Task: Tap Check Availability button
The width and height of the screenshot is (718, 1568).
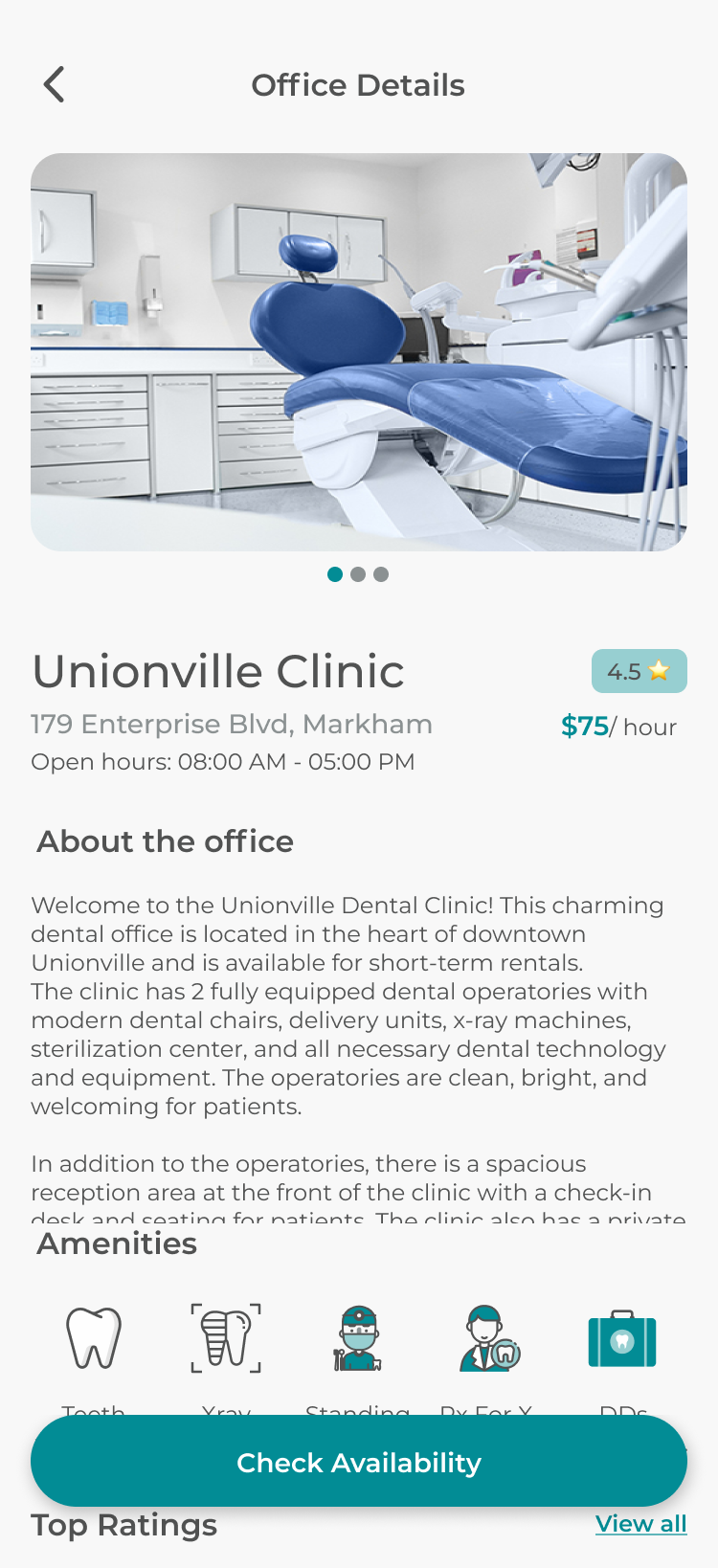Action: (359, 1462)
